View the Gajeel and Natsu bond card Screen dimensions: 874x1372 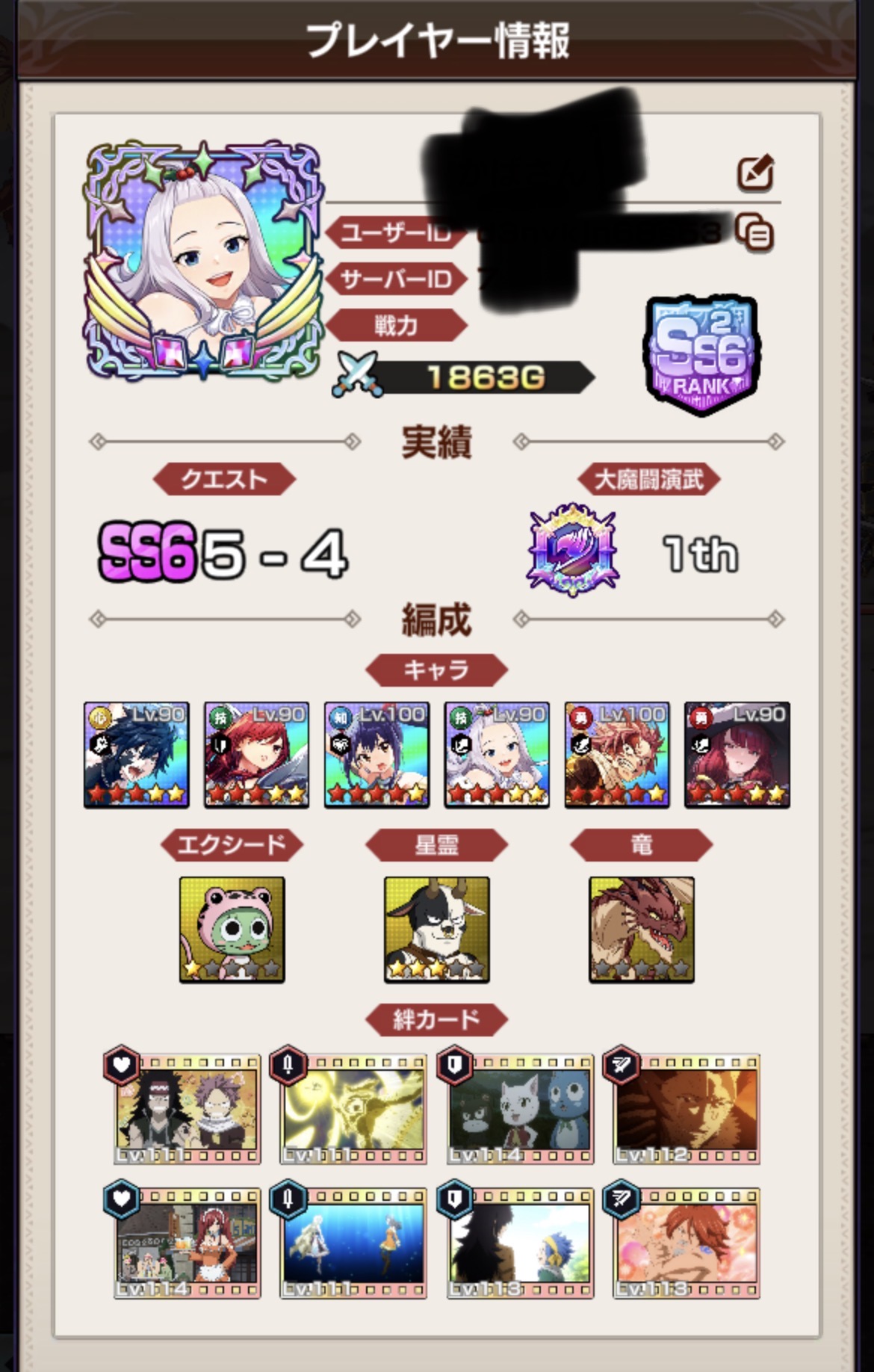pyautogui.click(x=186, y=1109)
